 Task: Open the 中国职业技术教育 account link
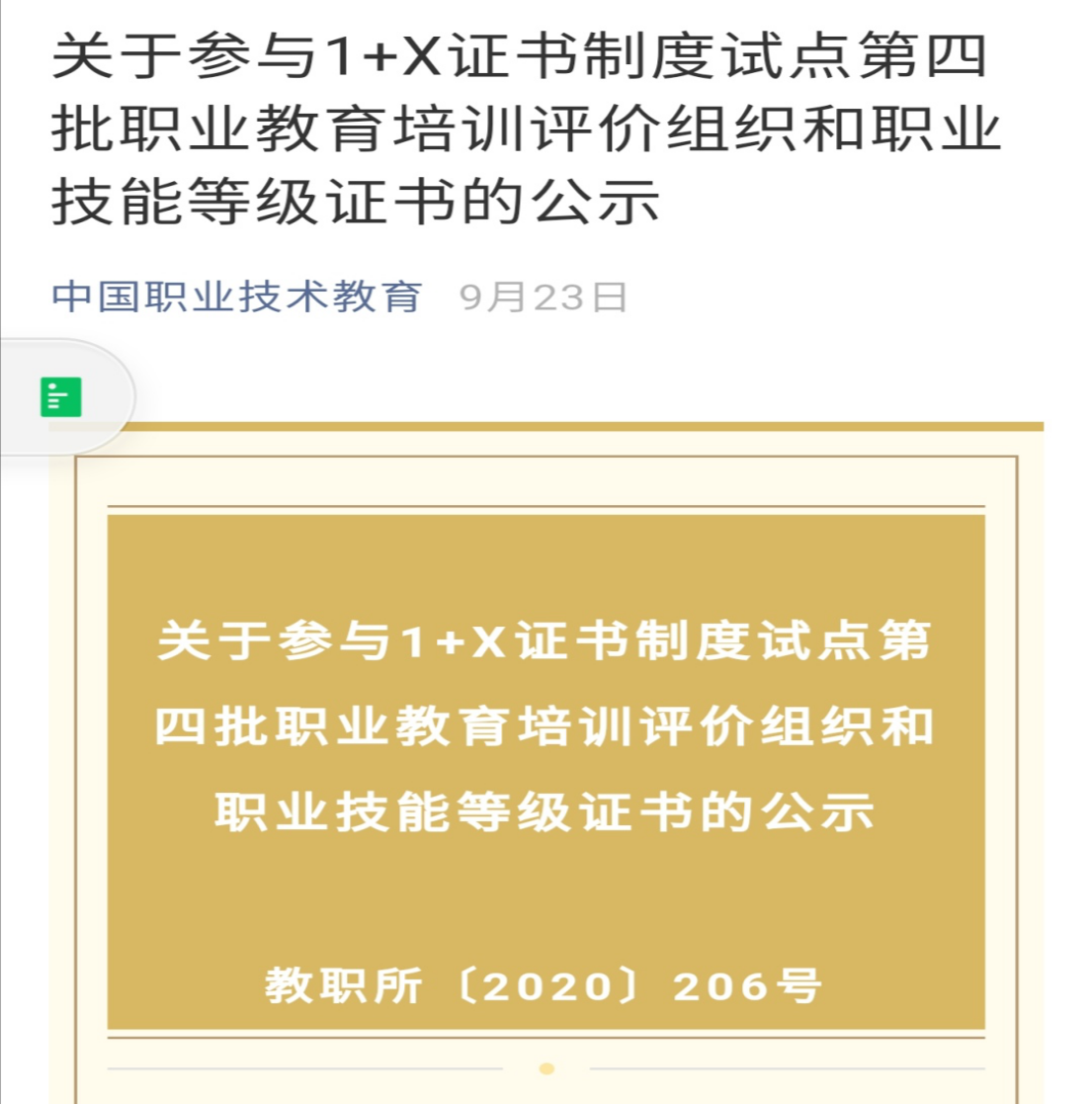click(x=237, y=297)
